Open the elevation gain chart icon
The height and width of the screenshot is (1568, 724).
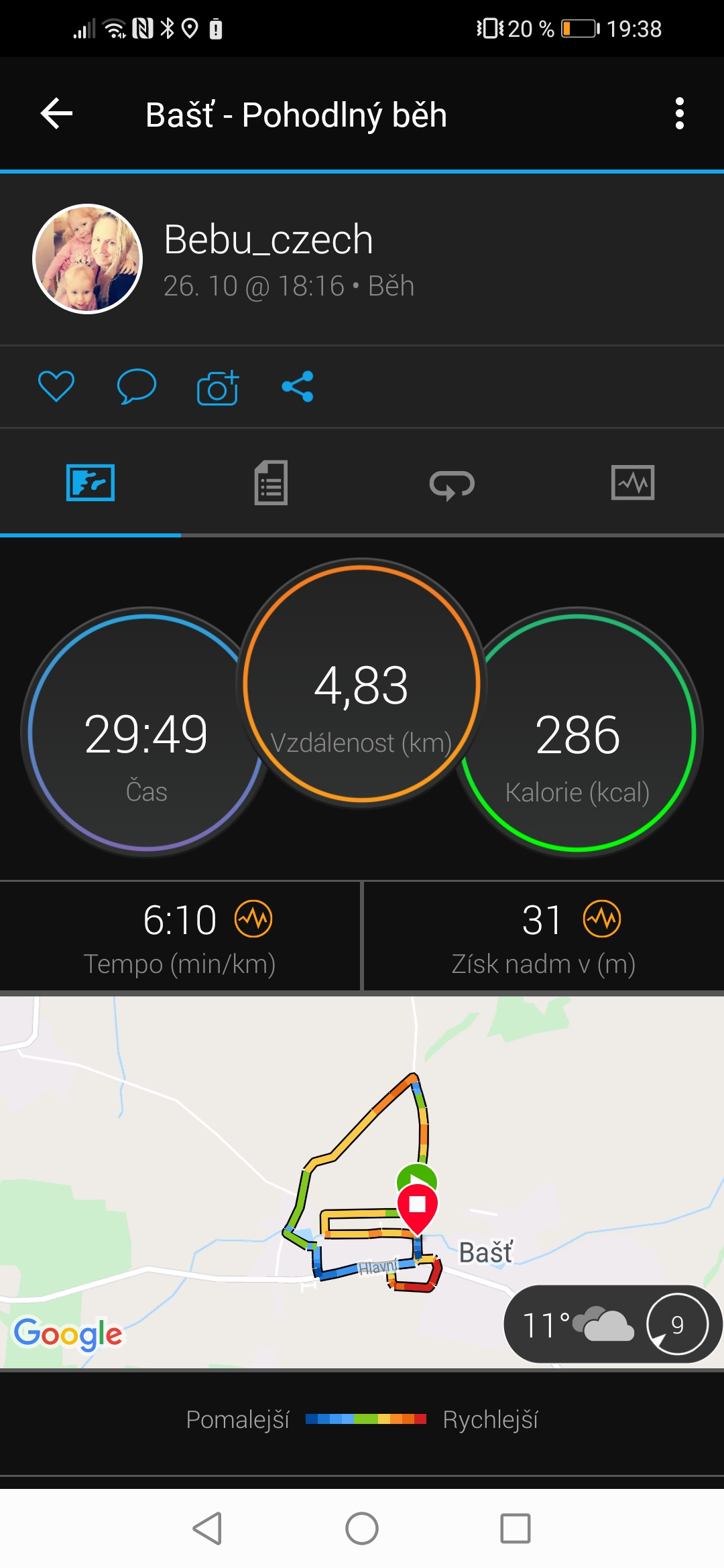tap(602, 919)
